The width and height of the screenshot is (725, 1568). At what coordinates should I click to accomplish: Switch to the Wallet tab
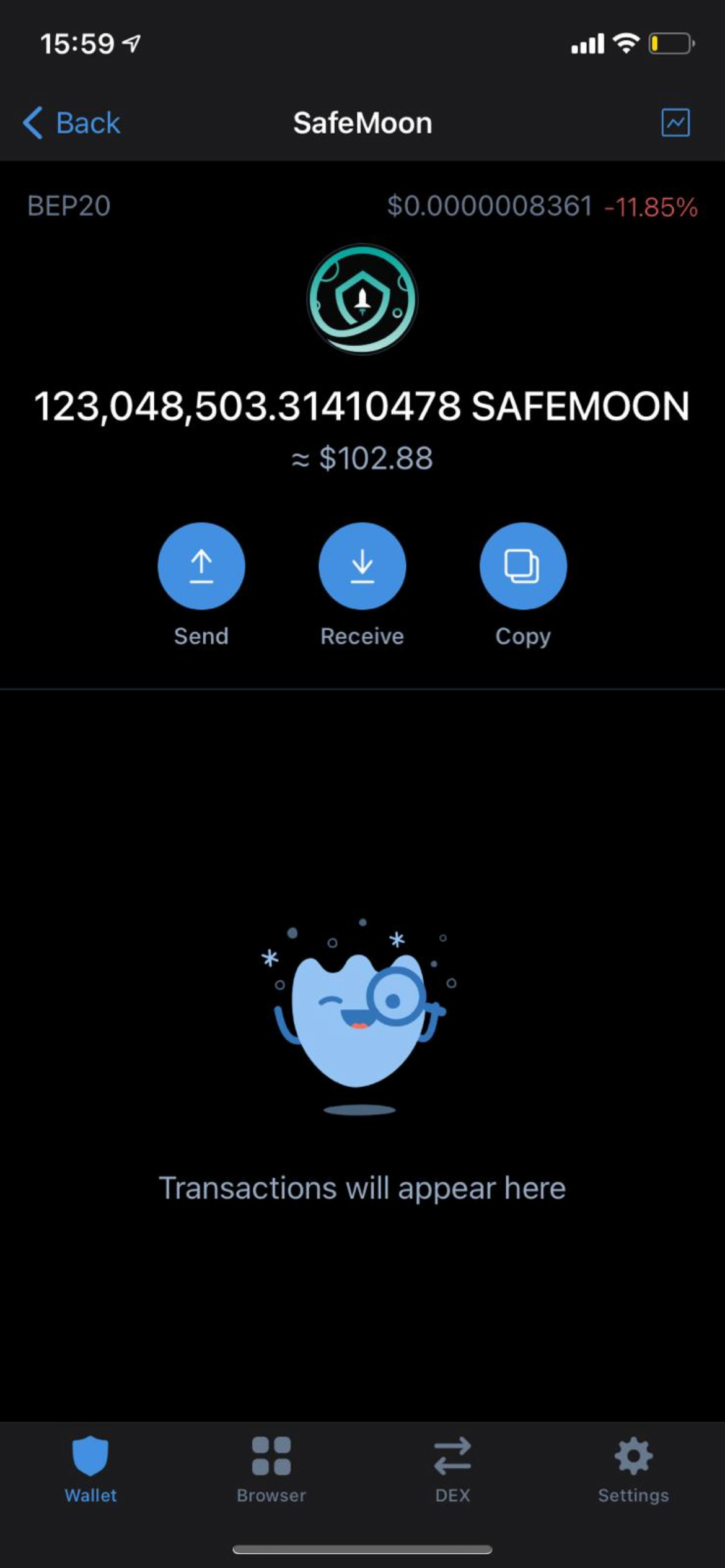90,1469
